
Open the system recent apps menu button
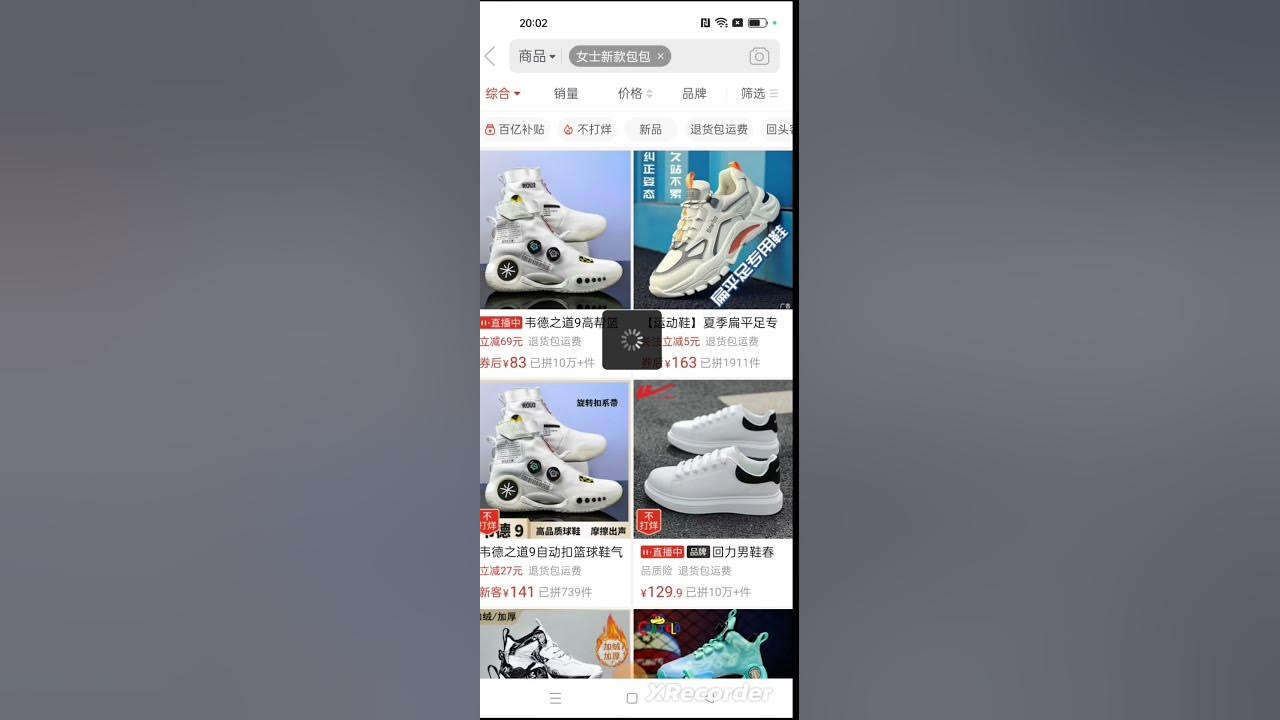556,698
